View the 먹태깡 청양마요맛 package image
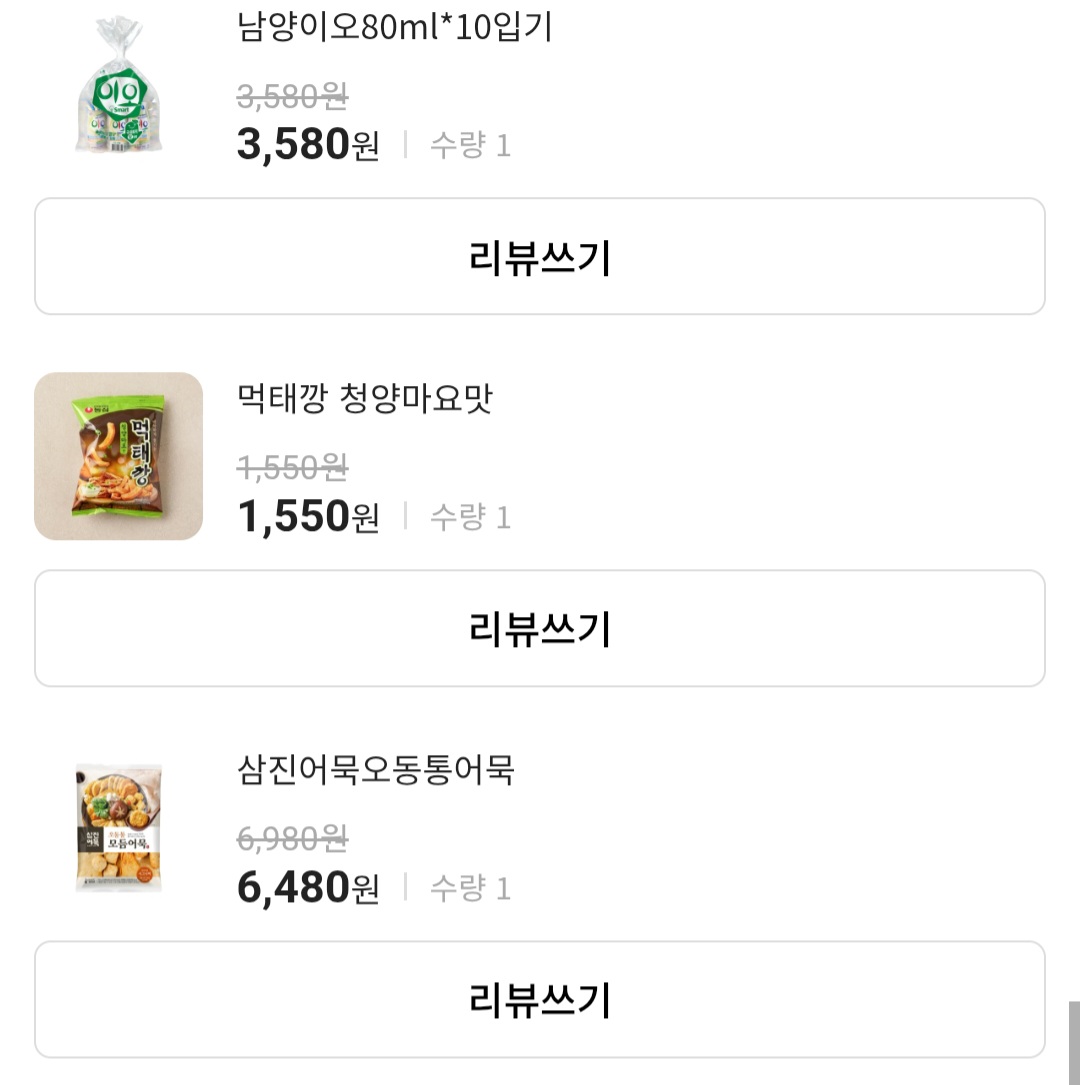Image resolution: width=1080 pixels, height=1085 pixels. (x=118, y=457)
